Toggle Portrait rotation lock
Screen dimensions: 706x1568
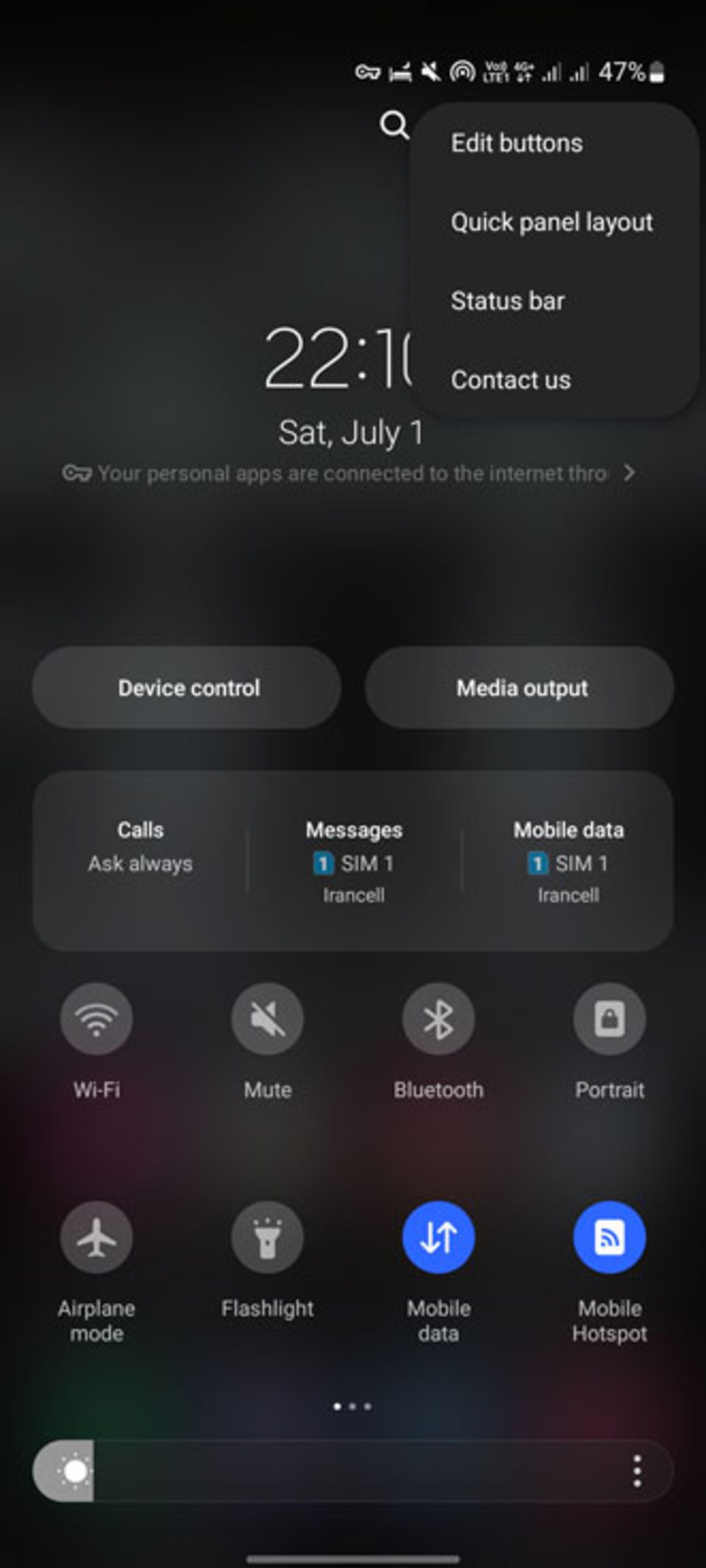coord(609,1019)
